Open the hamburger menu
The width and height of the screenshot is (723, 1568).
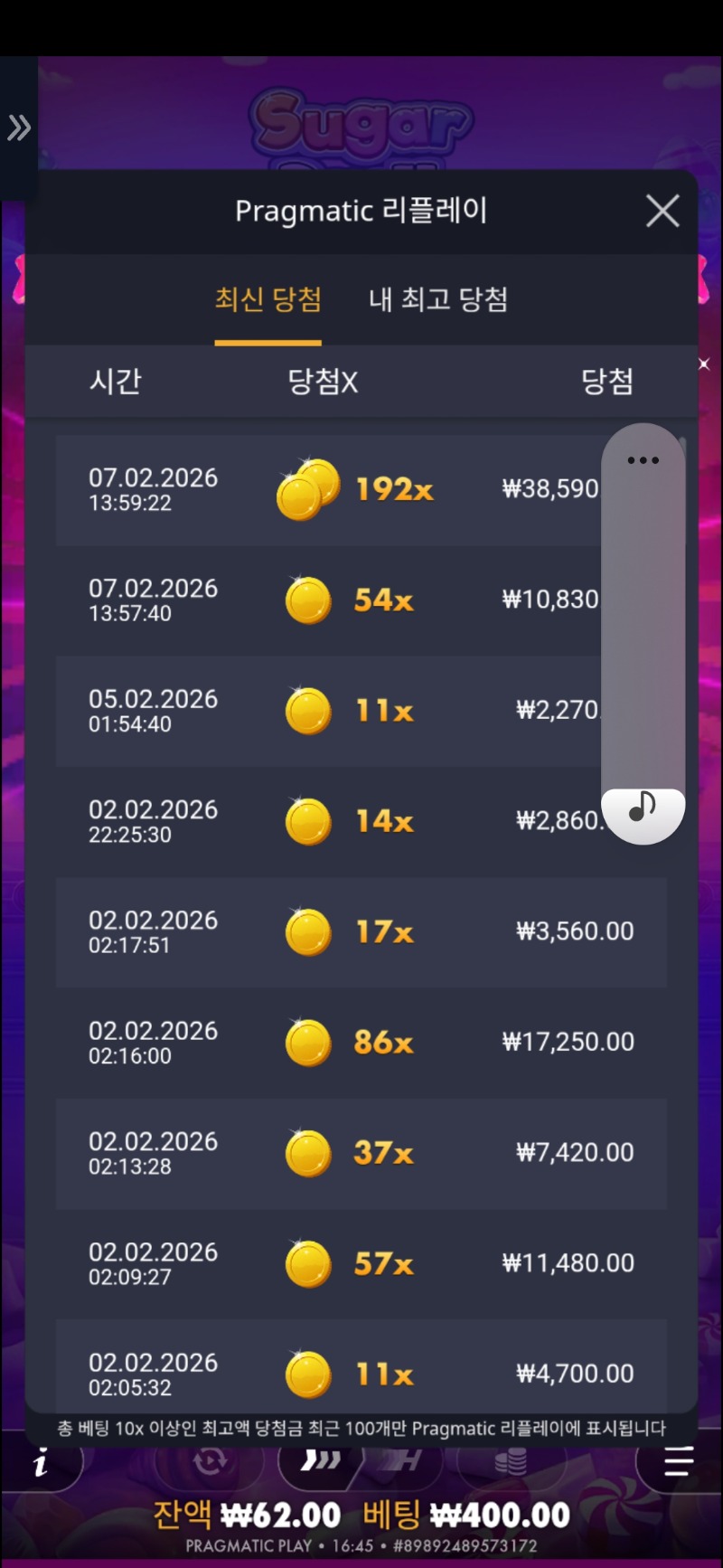(x=678, y=1460)
